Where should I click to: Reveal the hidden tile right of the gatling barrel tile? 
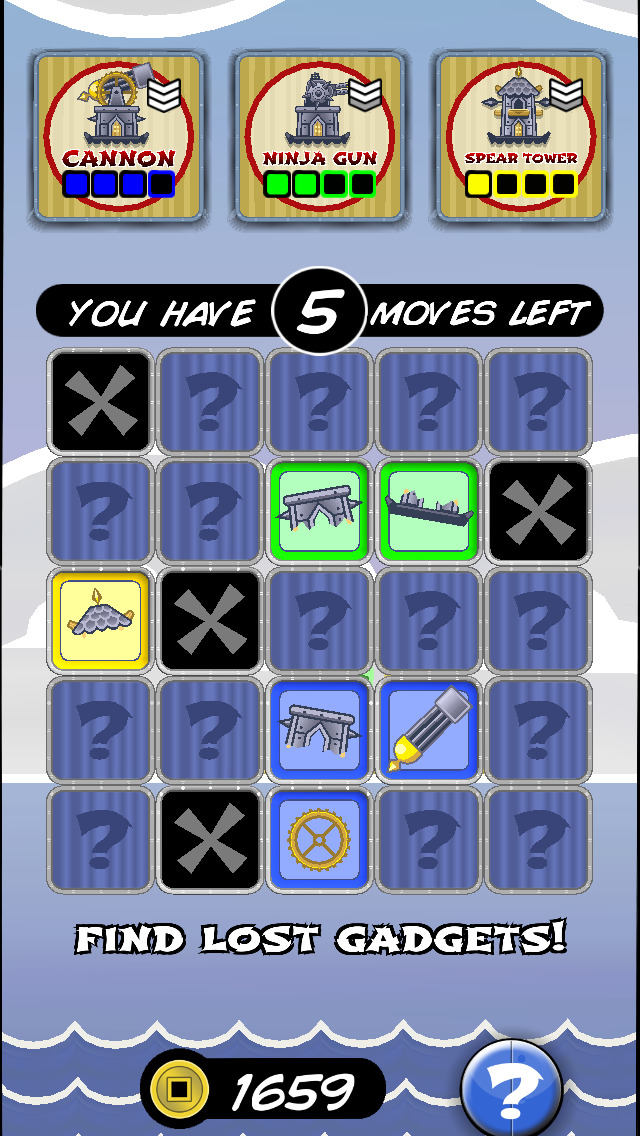click(539, 730)
